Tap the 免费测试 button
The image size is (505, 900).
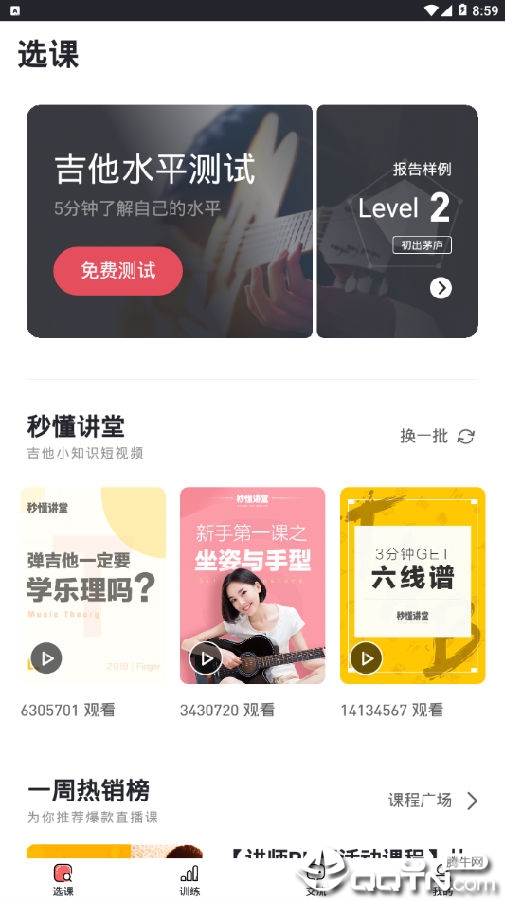tap(118, 271)
